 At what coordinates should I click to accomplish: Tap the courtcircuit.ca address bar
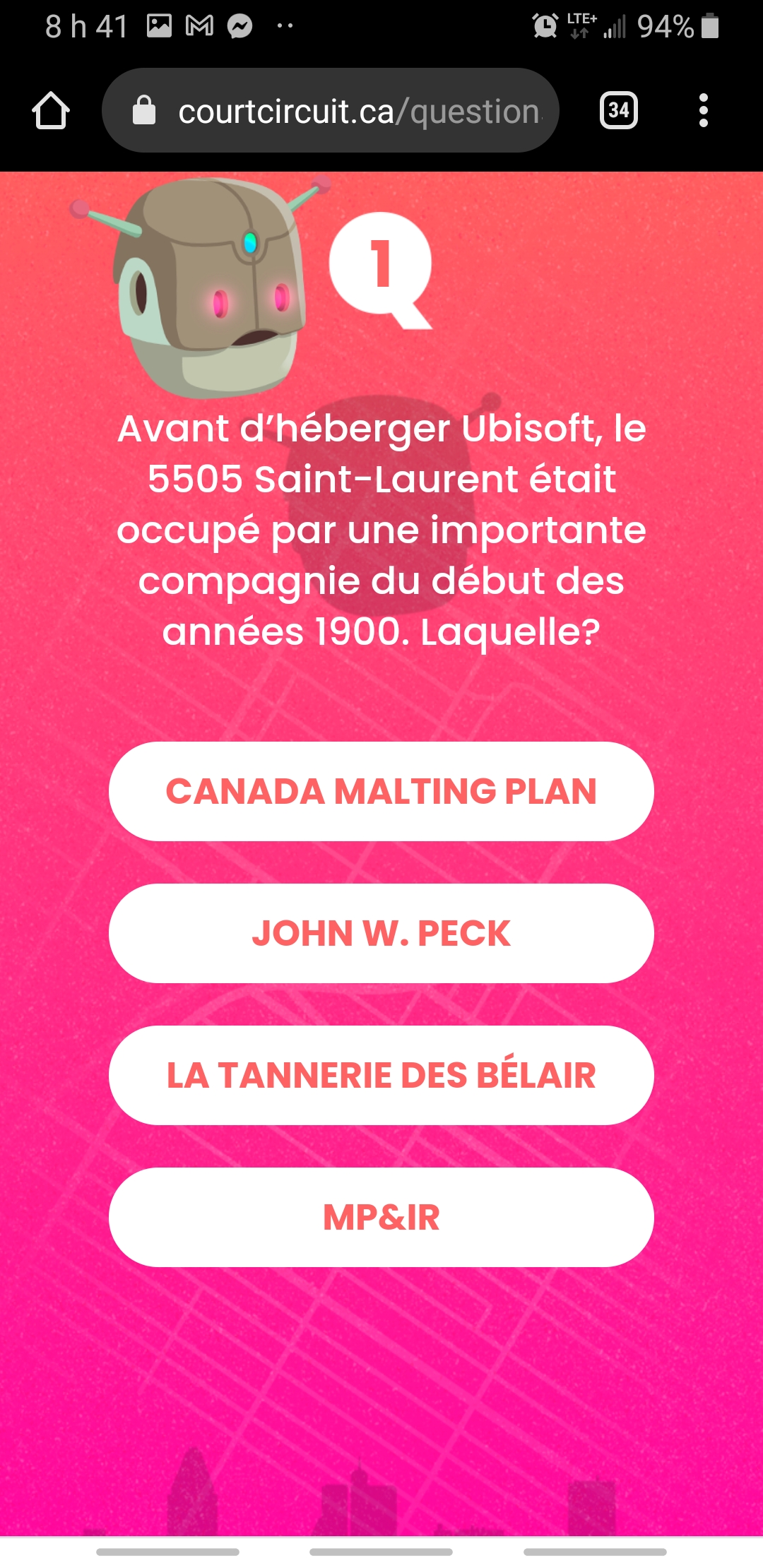tap(331, 111)
